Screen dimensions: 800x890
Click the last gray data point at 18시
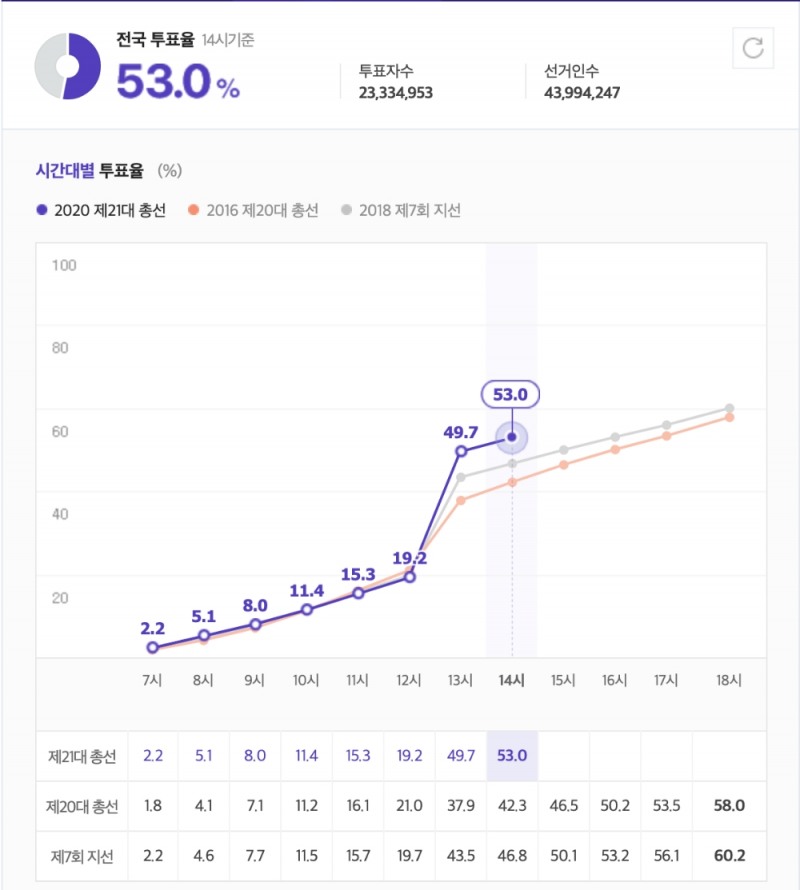coord(729,408)
